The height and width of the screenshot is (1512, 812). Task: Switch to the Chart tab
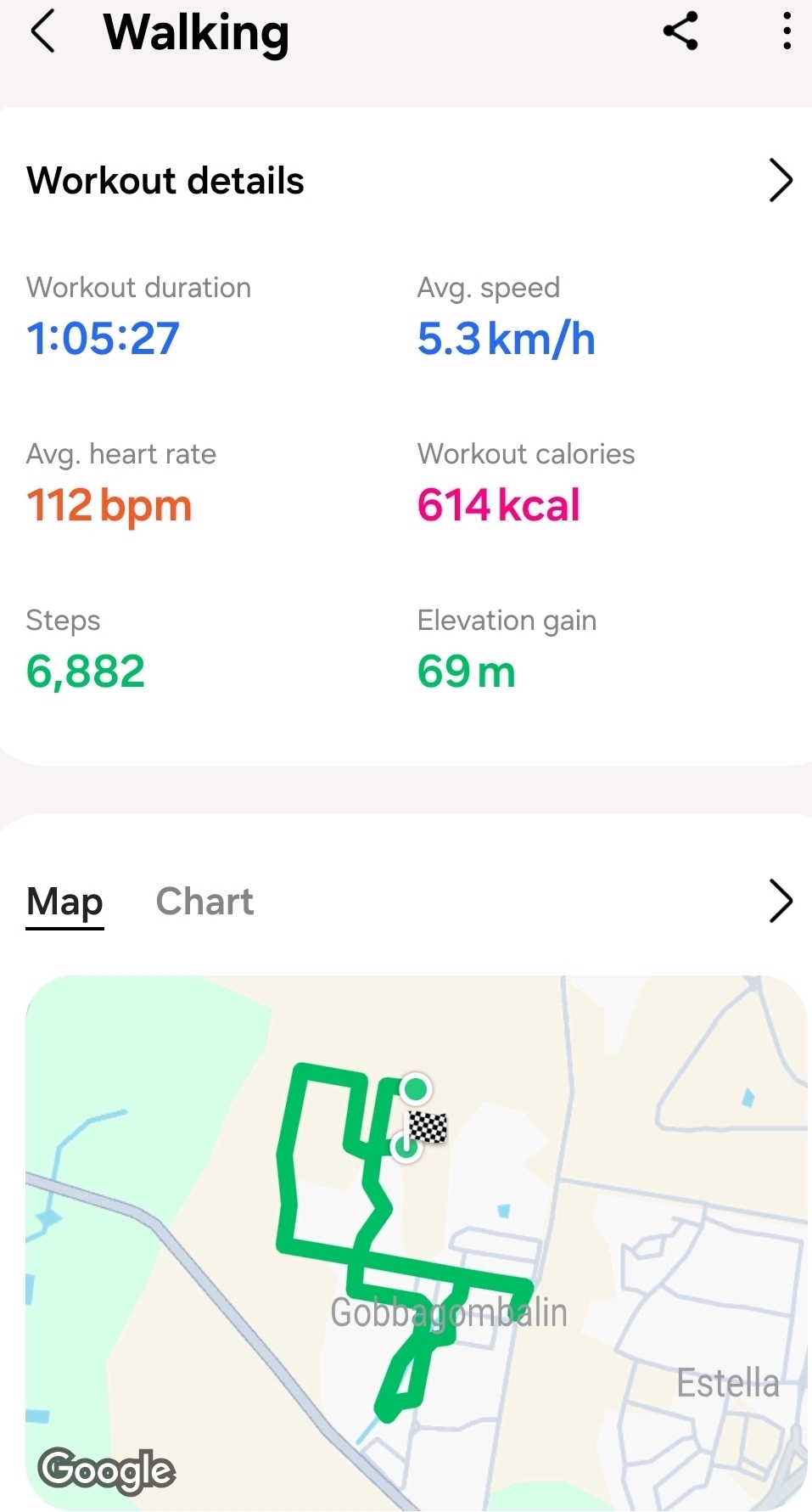pyautogui.click(x=204, y=901)
